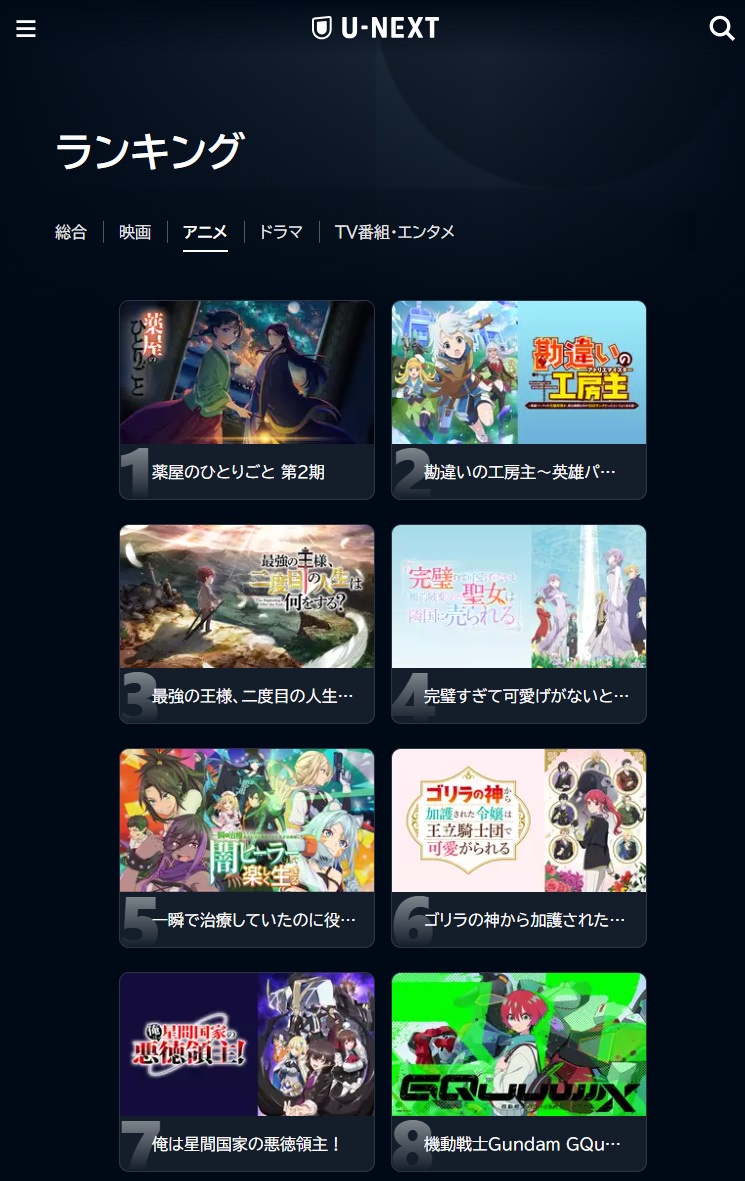Open 勘違いの工房主 ranked second

point(518,399)
